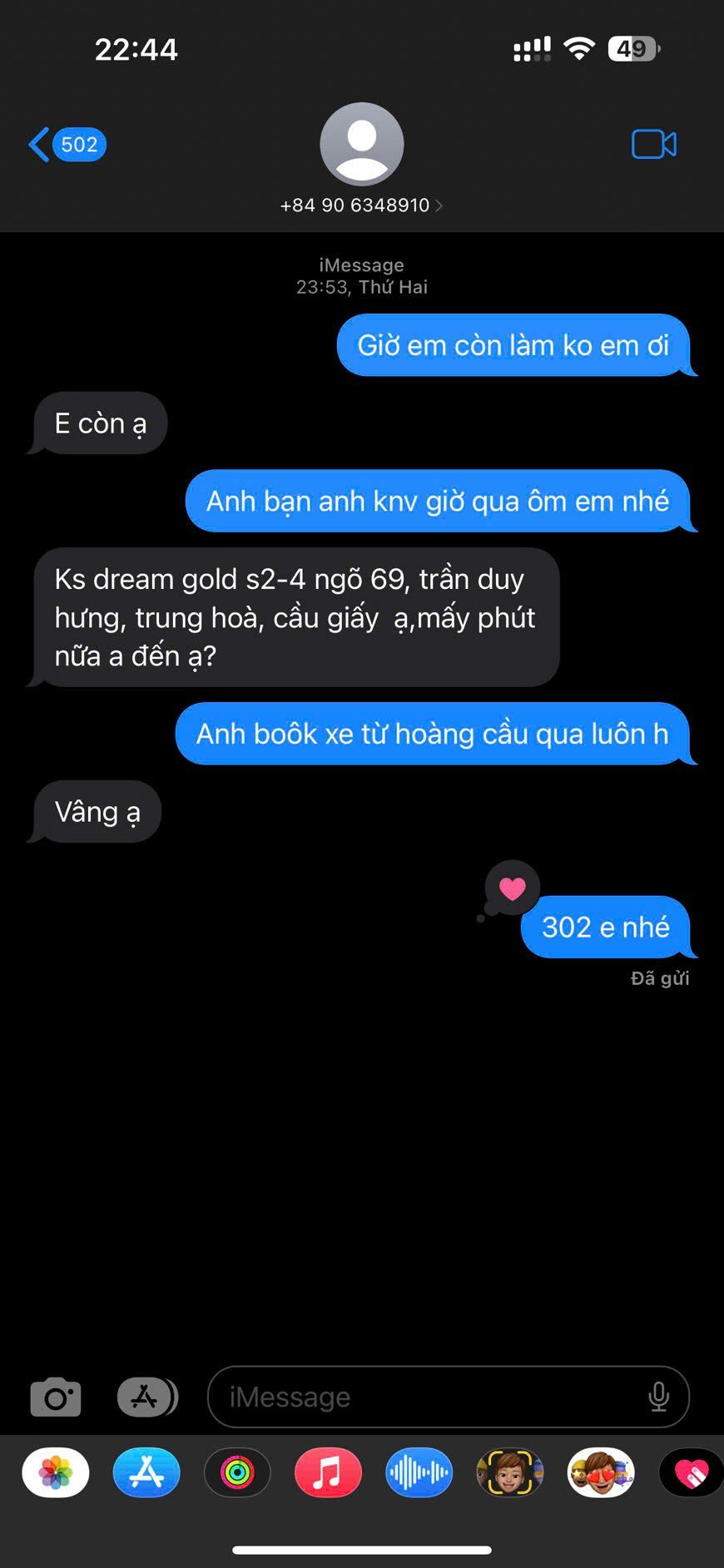
Task: Open Memoji stickers in the app drawer
Action: [601, 1473]
